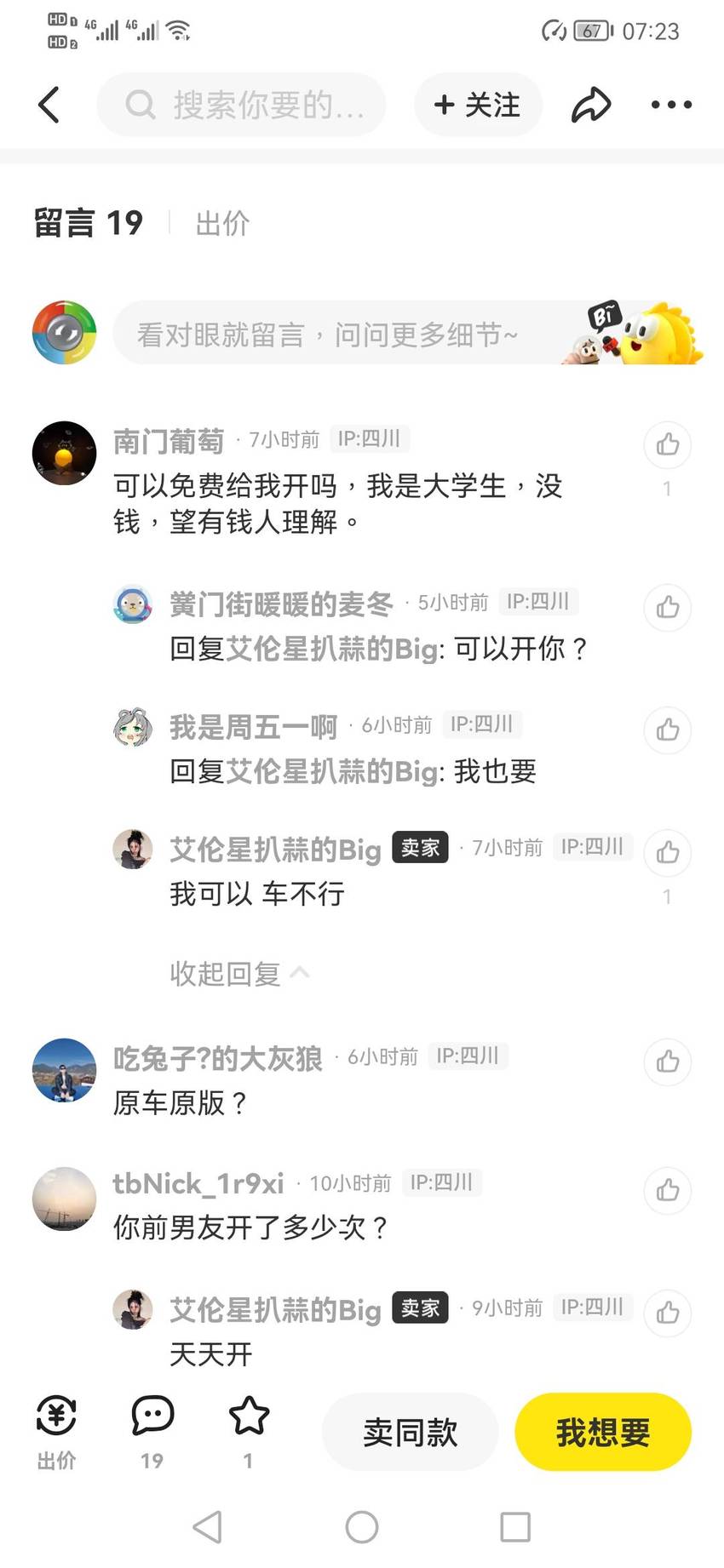Image resolution: width=724 pixels, height=1568 pixels.
Task: Like 南门葡萄's comment
Action: pos(668,444)
